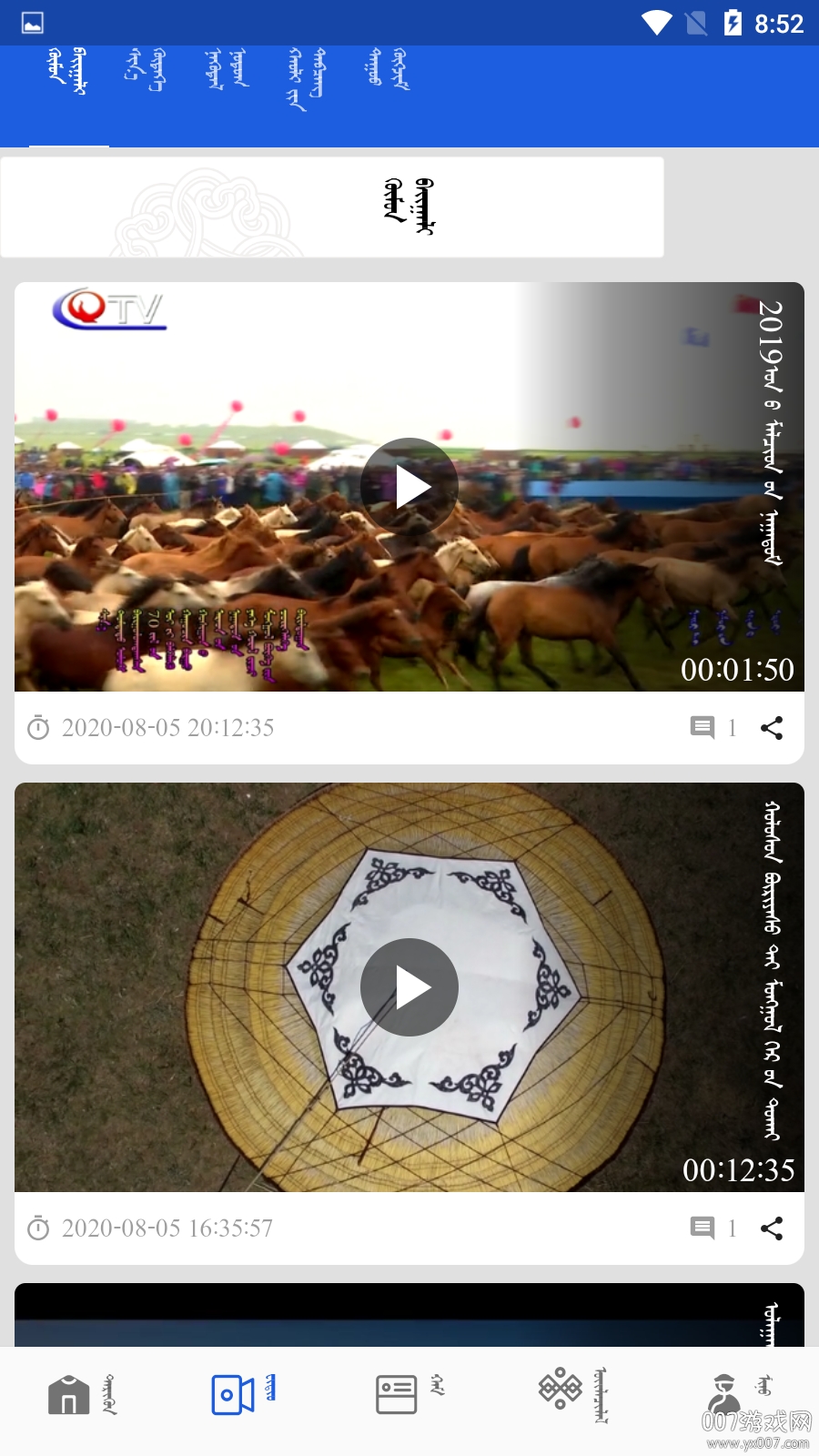Share the video posted at 16:35:57

[772, 1228]
